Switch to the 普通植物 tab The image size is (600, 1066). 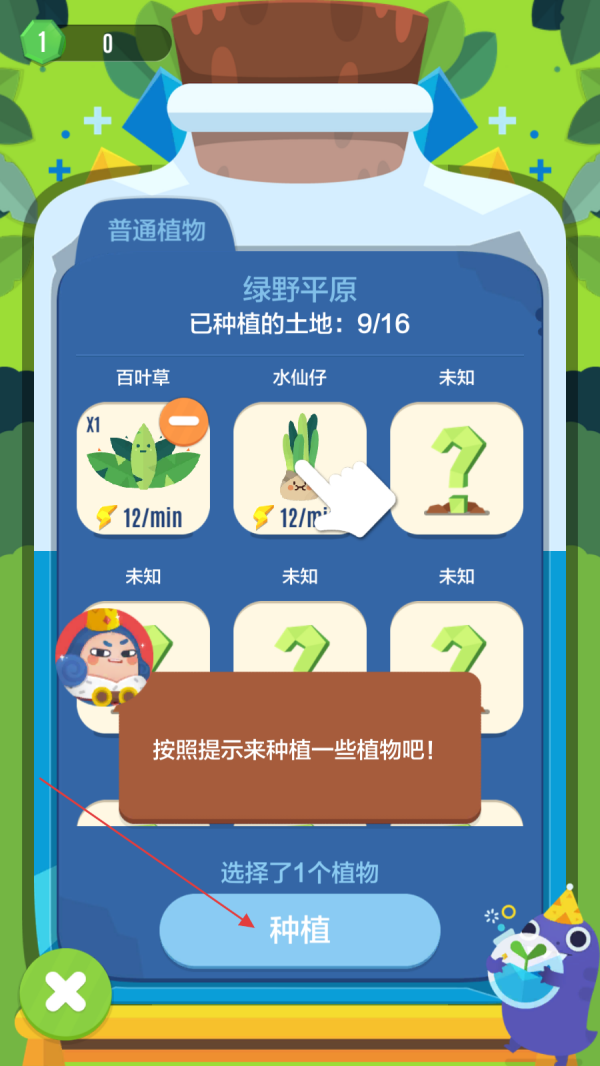157,230
